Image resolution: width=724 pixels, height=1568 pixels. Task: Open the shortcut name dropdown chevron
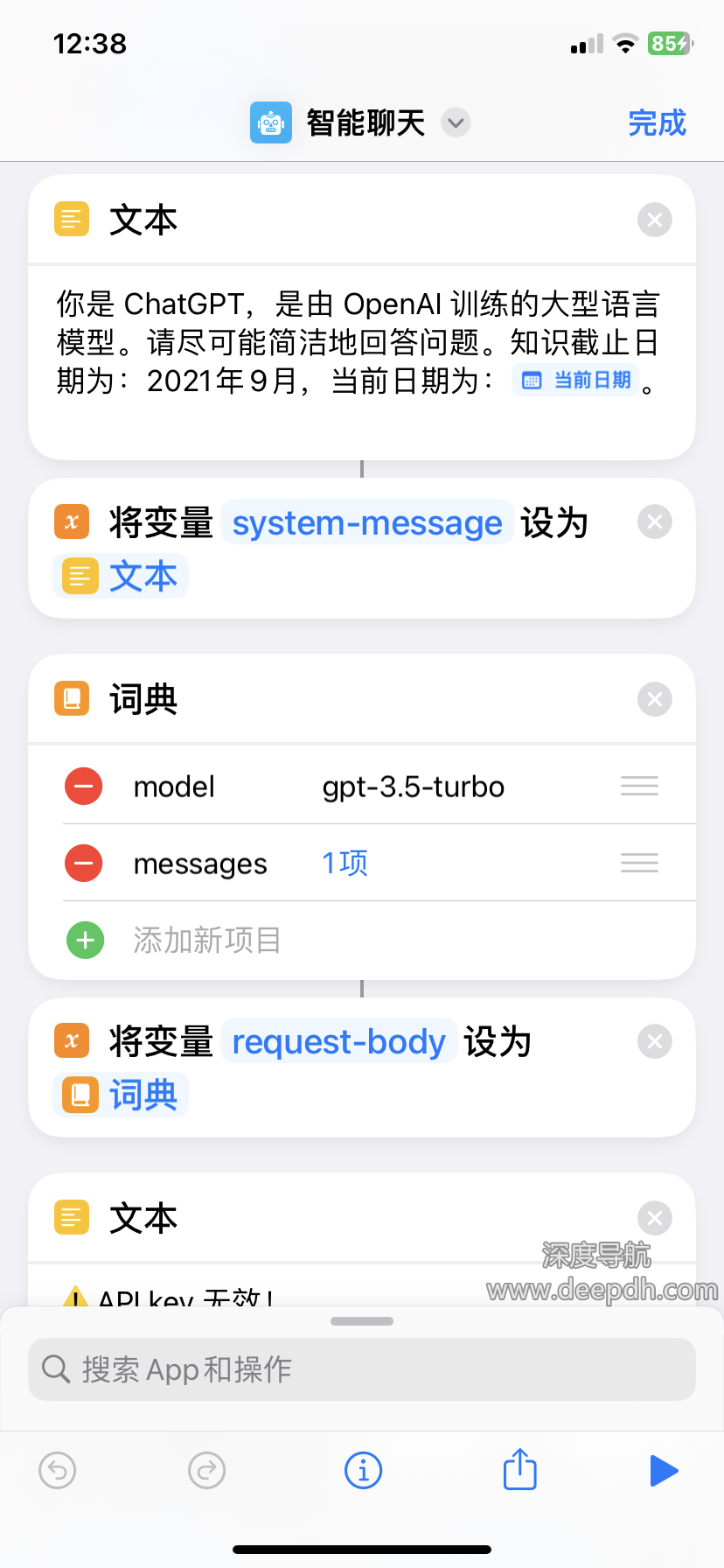456,123
